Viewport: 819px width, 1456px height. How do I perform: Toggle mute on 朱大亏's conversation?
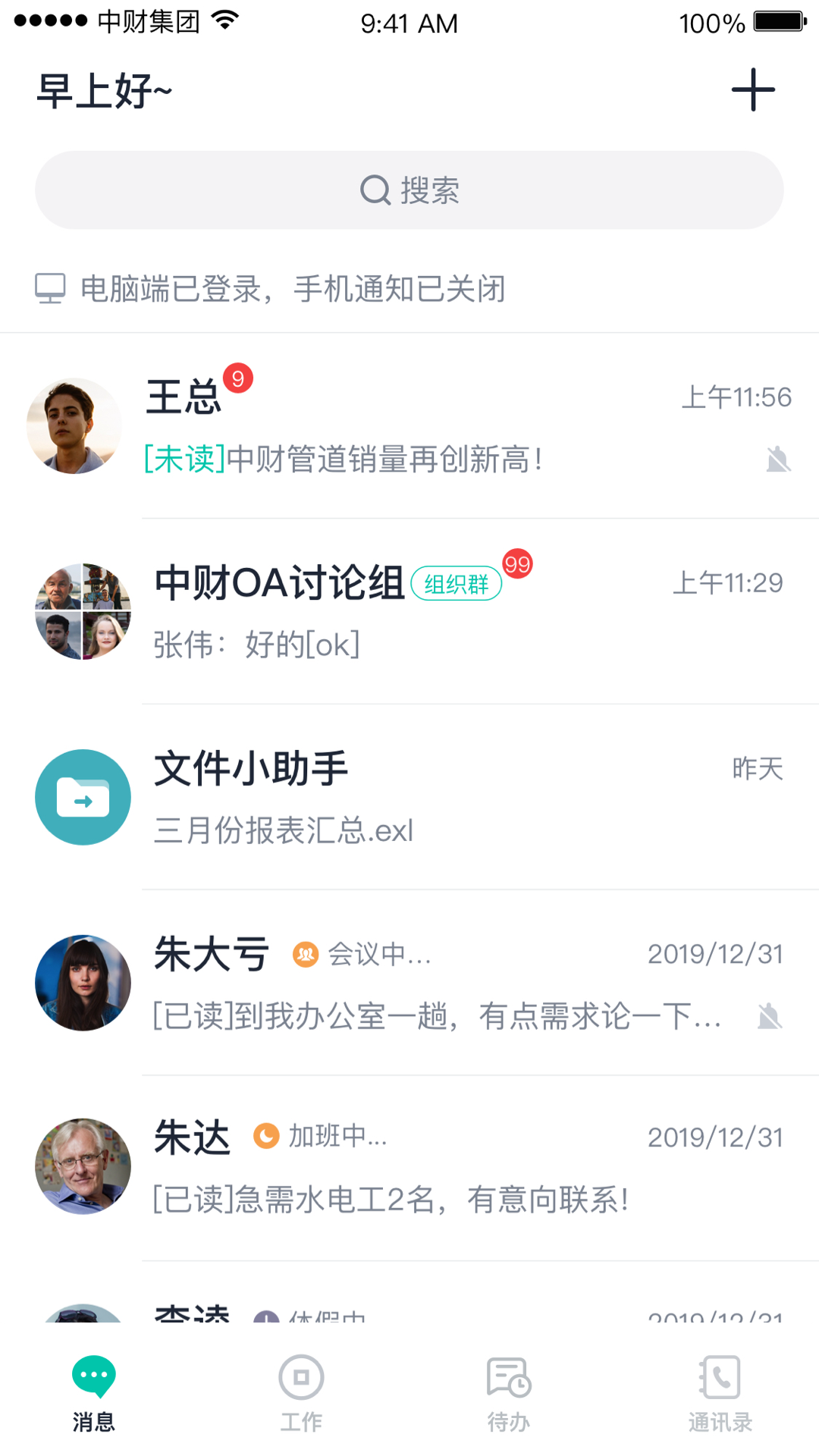click(x=771, y=1017)
